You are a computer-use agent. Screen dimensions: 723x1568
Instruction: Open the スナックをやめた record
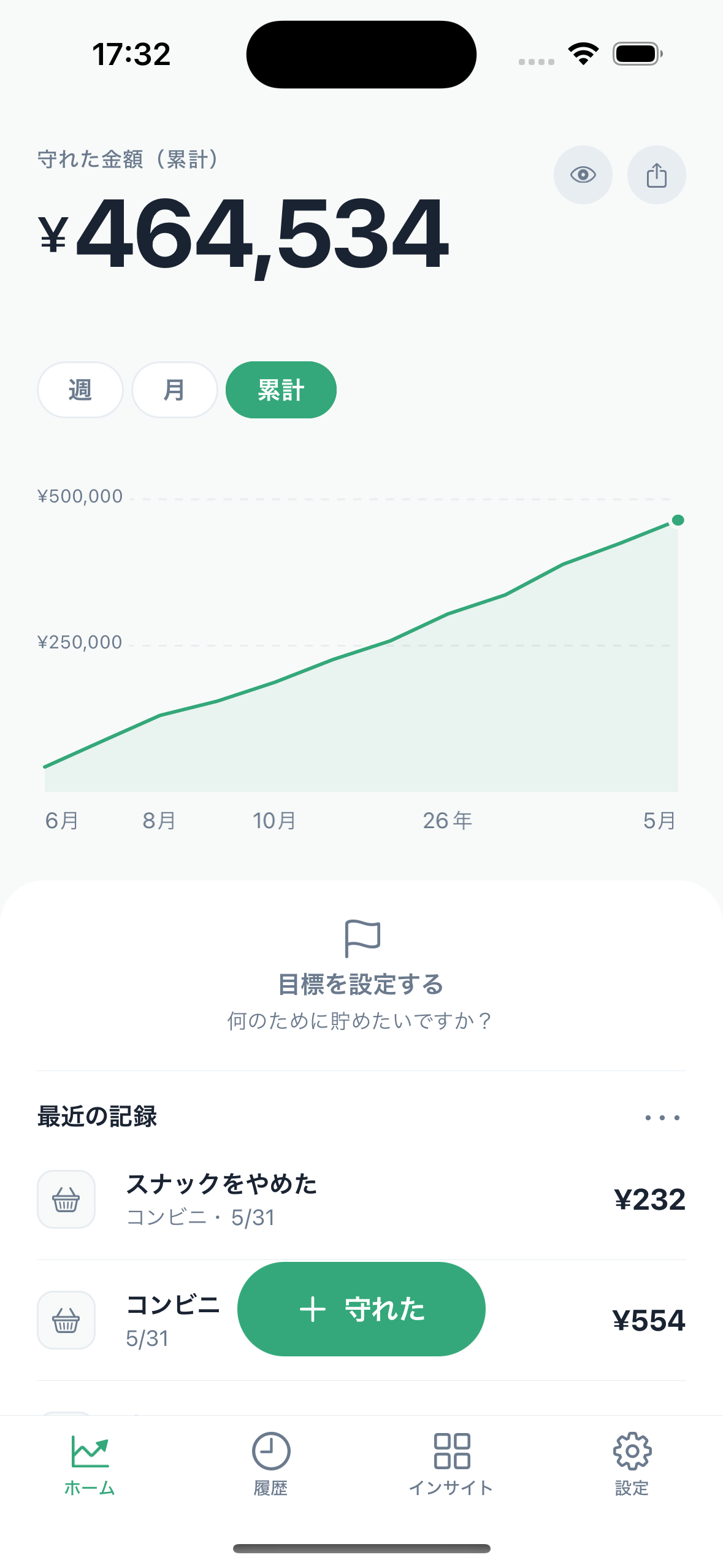[x=361, y=1199]
